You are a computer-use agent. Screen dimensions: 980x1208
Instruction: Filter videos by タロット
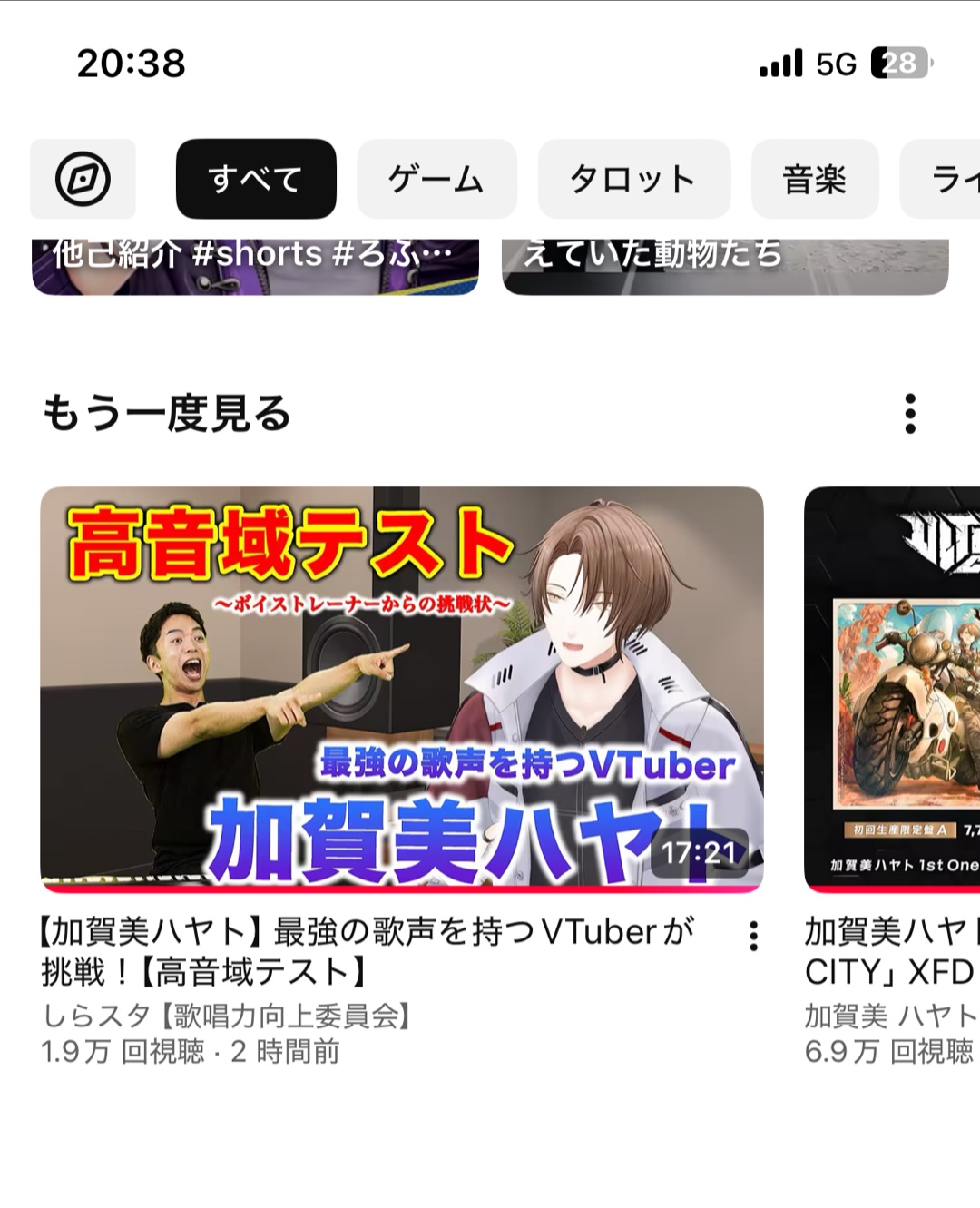click(633, 179)
